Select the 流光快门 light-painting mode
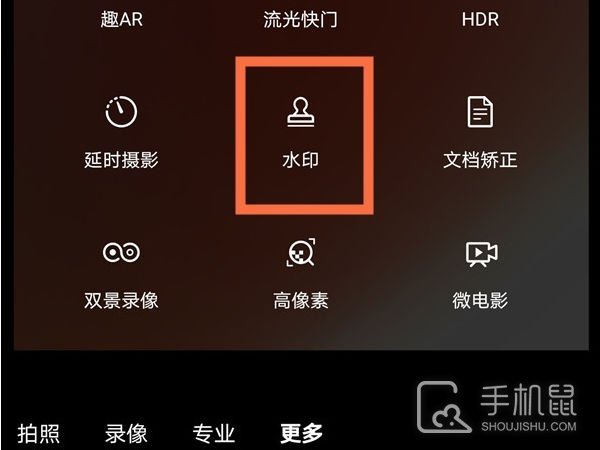600x450 pixels. point(300,19)
